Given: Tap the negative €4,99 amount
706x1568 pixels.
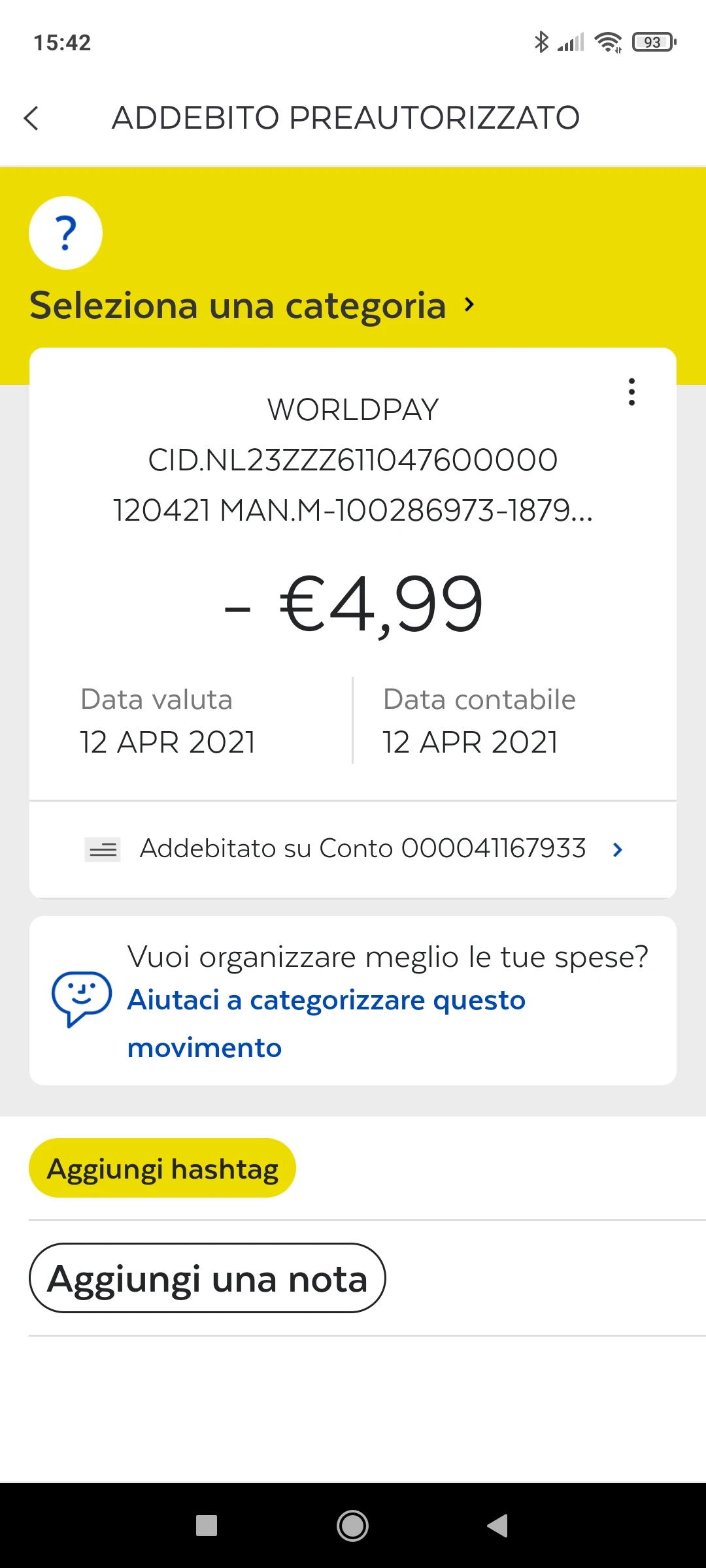Looking at the screenshot, I should 353,604.
